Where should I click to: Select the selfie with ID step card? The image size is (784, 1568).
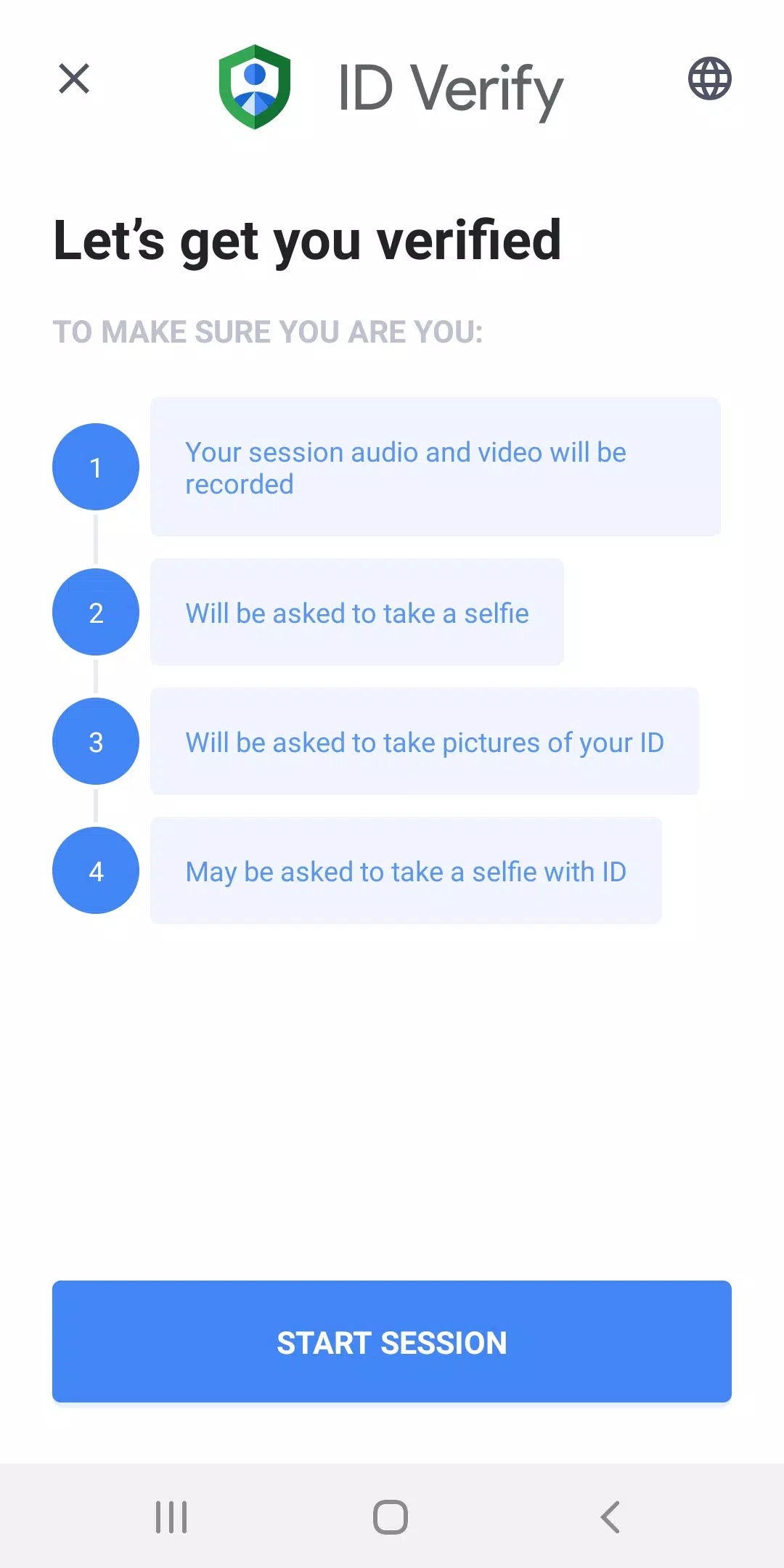[x=406, y=870]
